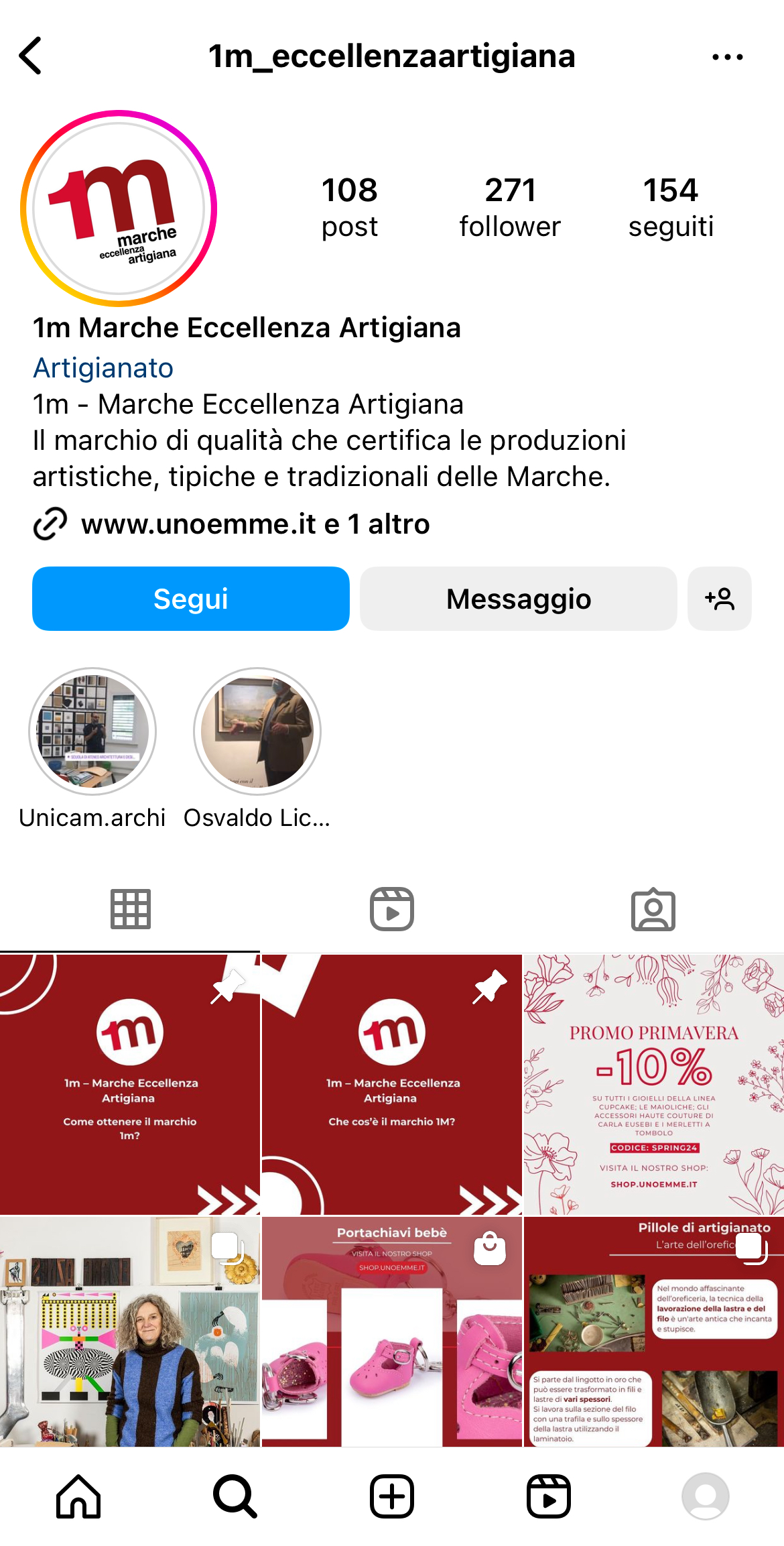Go to the Home feed

(78, 1496)
